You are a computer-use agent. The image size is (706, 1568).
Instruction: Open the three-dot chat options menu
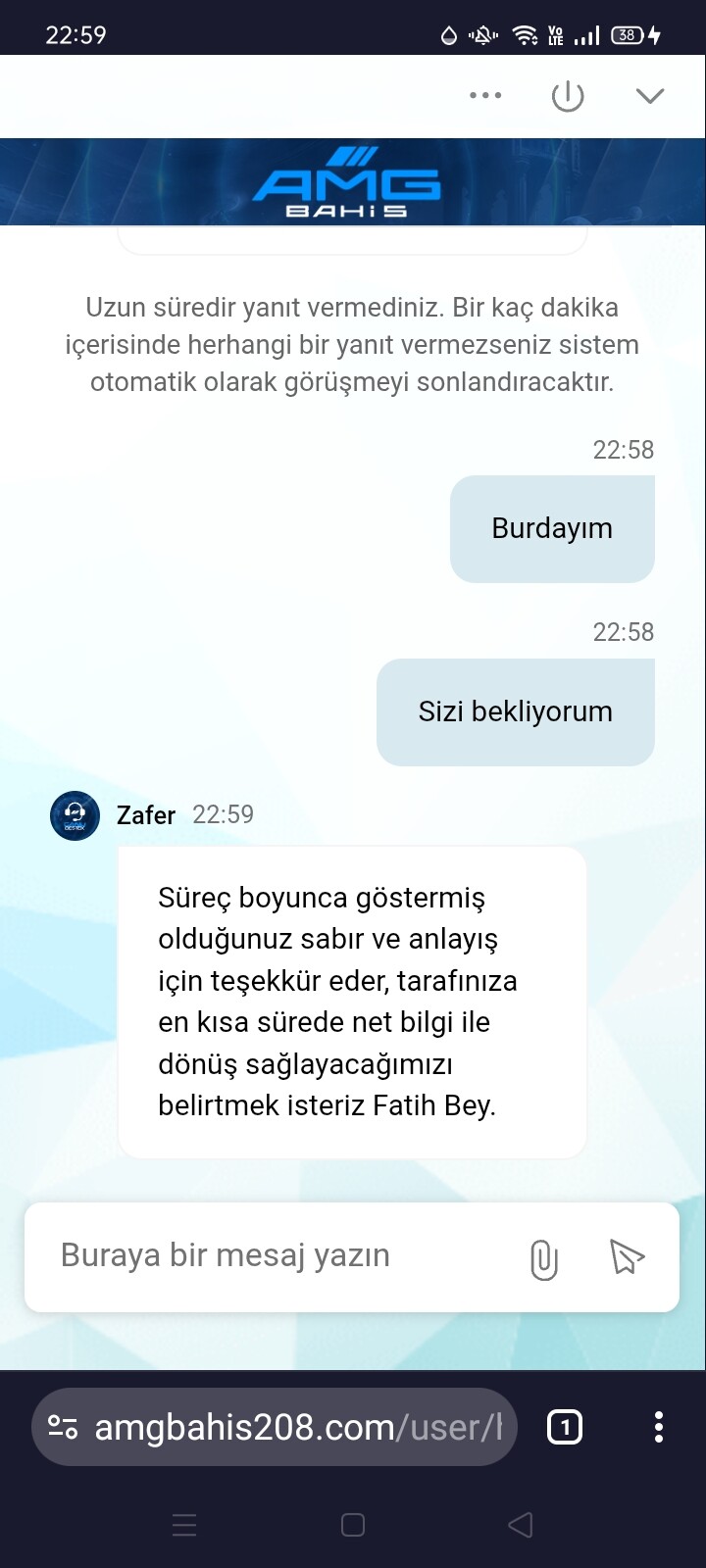[x=485, y=96]
